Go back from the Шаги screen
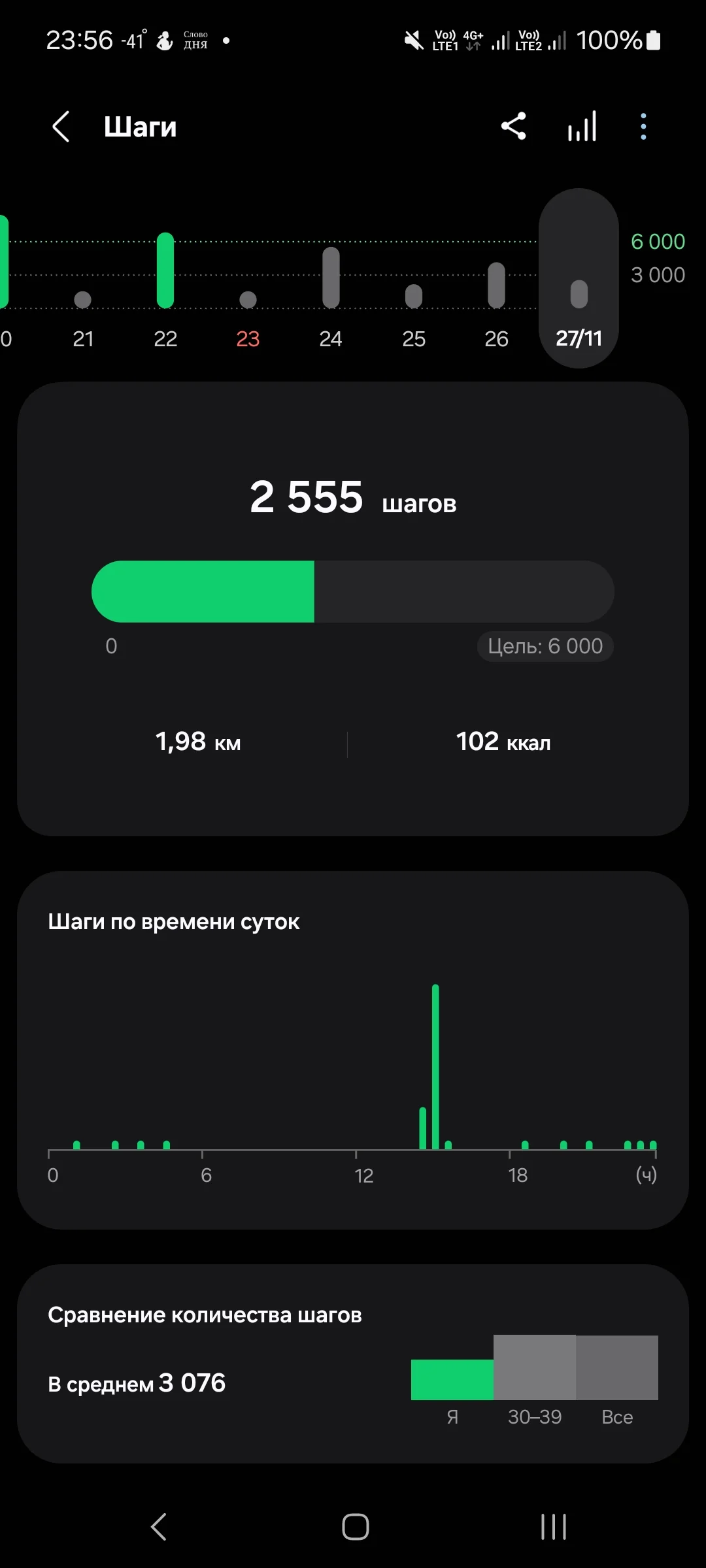This screenshot has height=1568, width=706. click(x=61, y=127)
